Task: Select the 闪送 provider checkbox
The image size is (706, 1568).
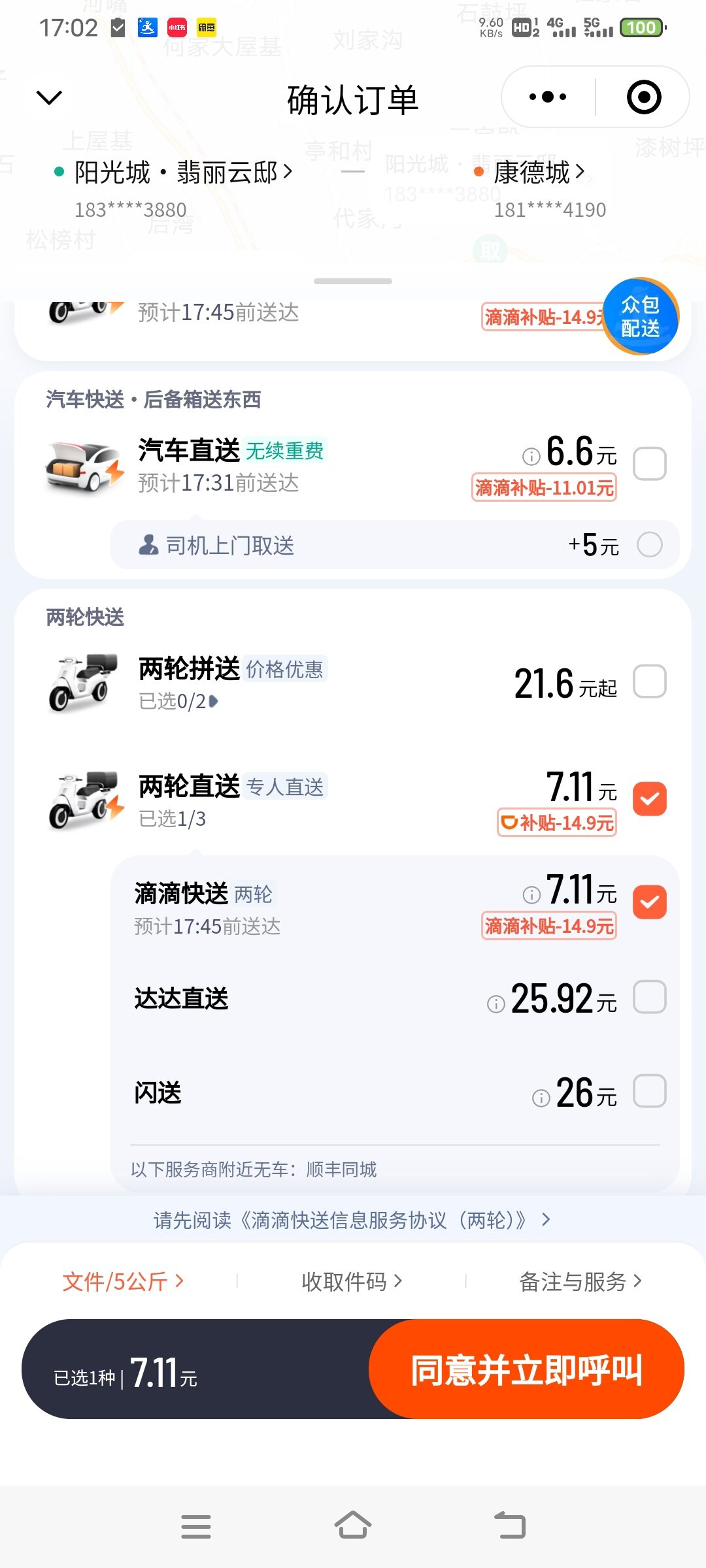Action: pyautogui.click(x=649, y=1091)
